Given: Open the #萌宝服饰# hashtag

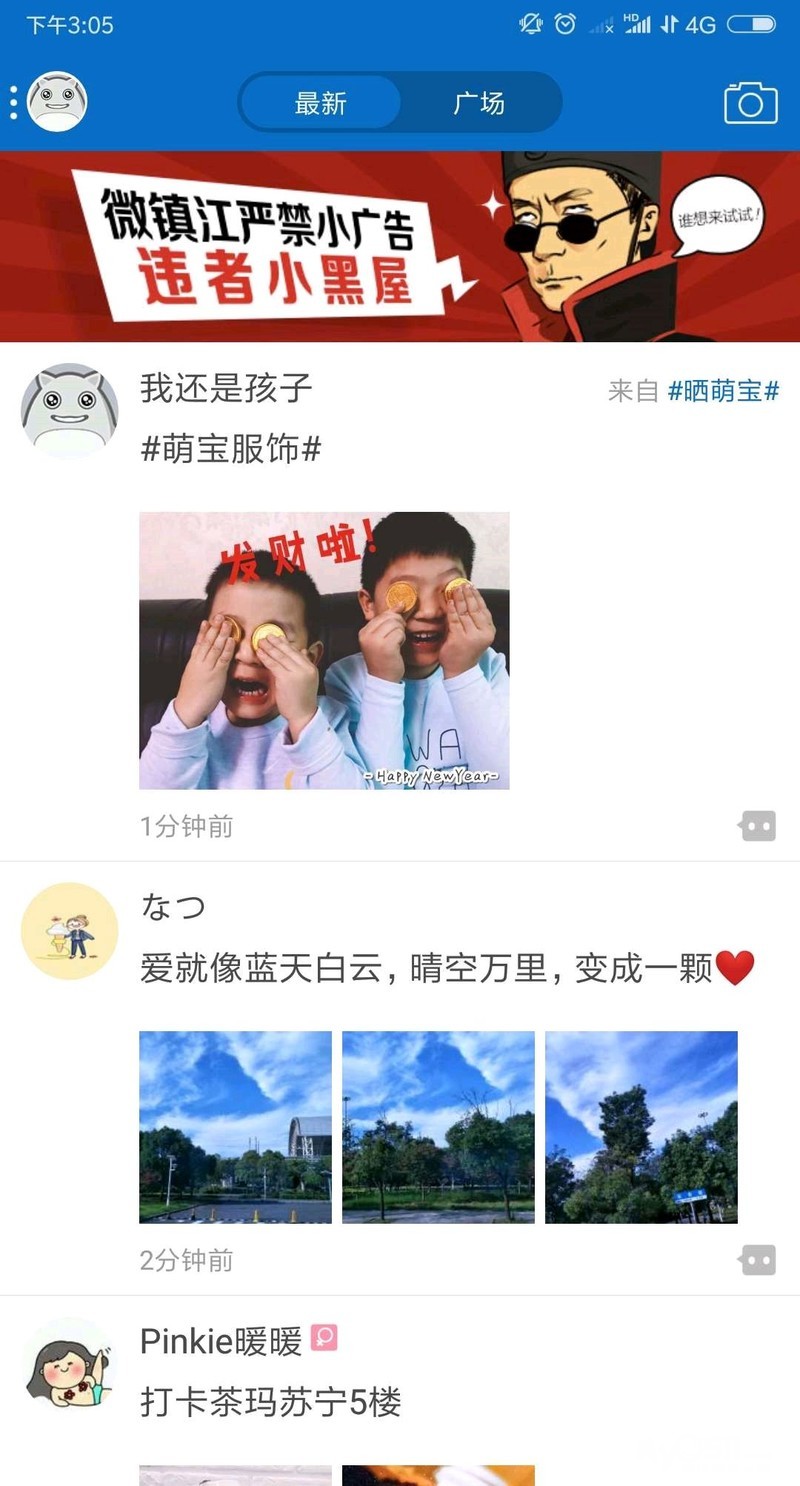Looking at the screenshot, I should tap(230, 449).
